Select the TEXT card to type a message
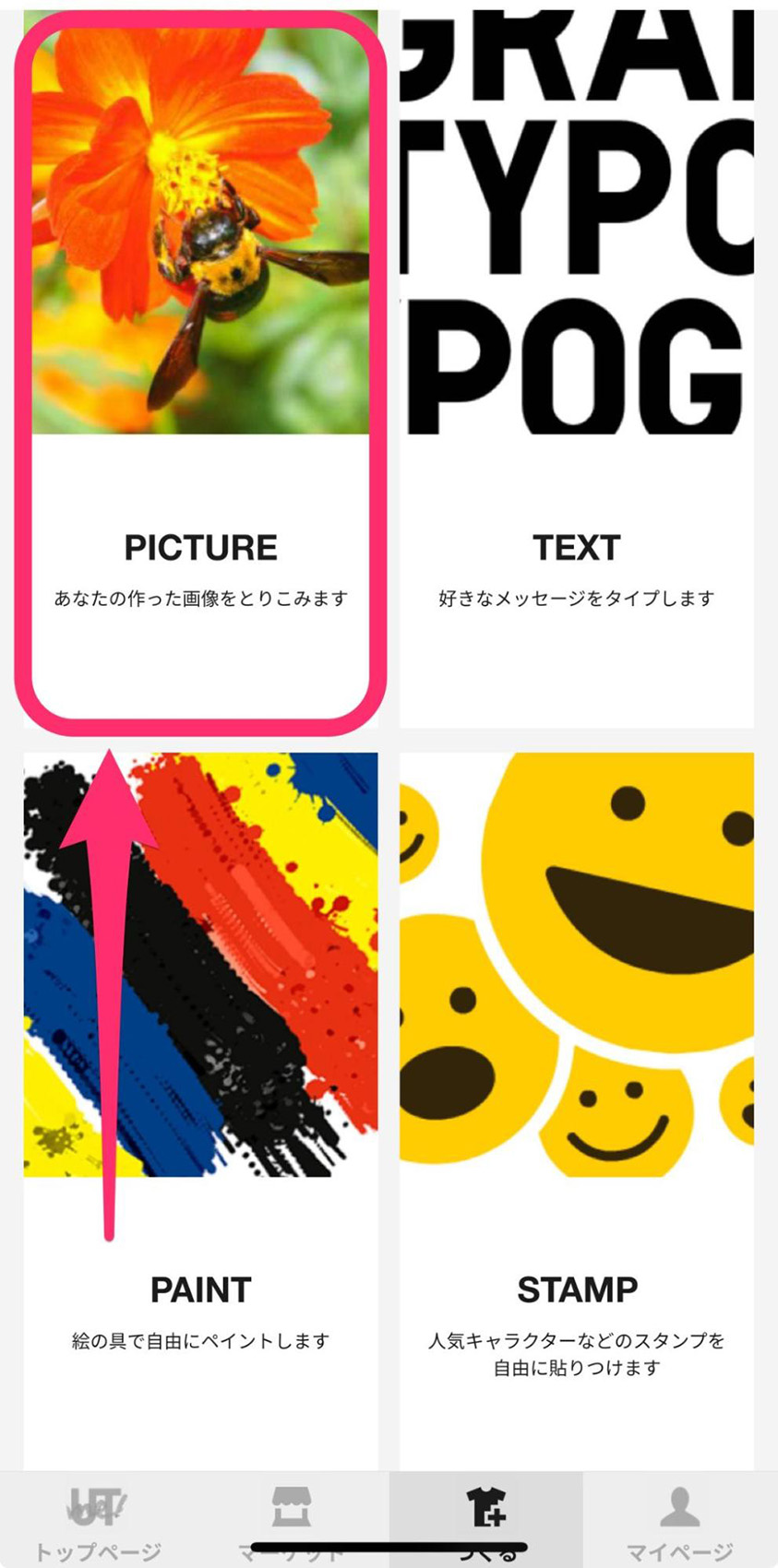 click(576, 369)
